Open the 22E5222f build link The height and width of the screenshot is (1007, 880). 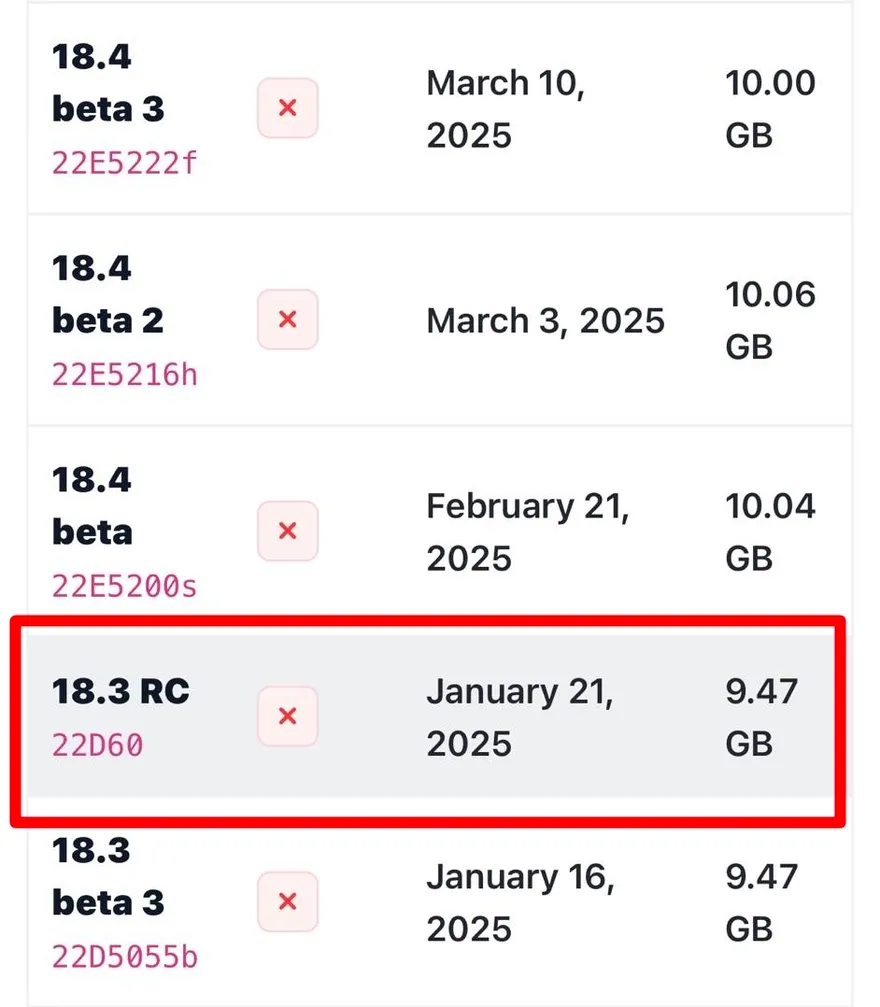123,161
